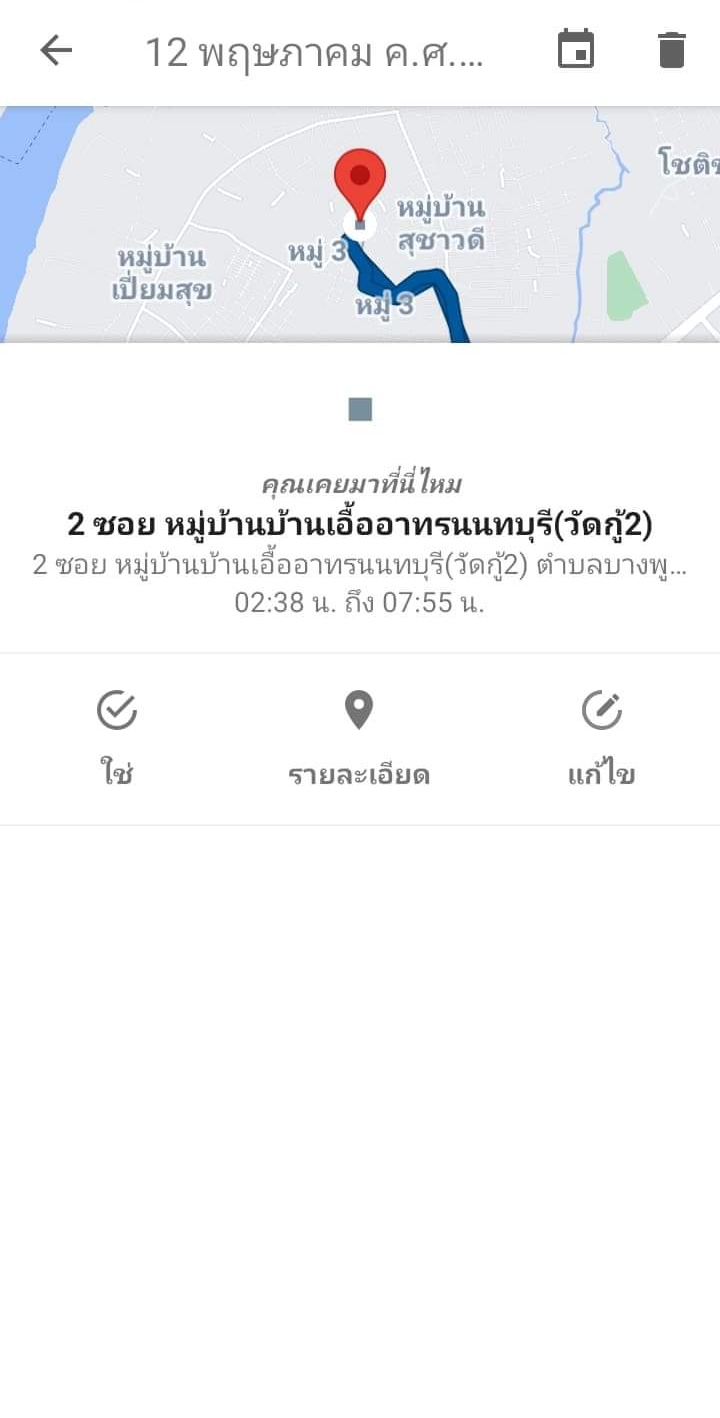The height and width of the screenshot is (1418, 720).
Task: Confirm the visit by tapping ใช่
Action: (x=117, y=739)
